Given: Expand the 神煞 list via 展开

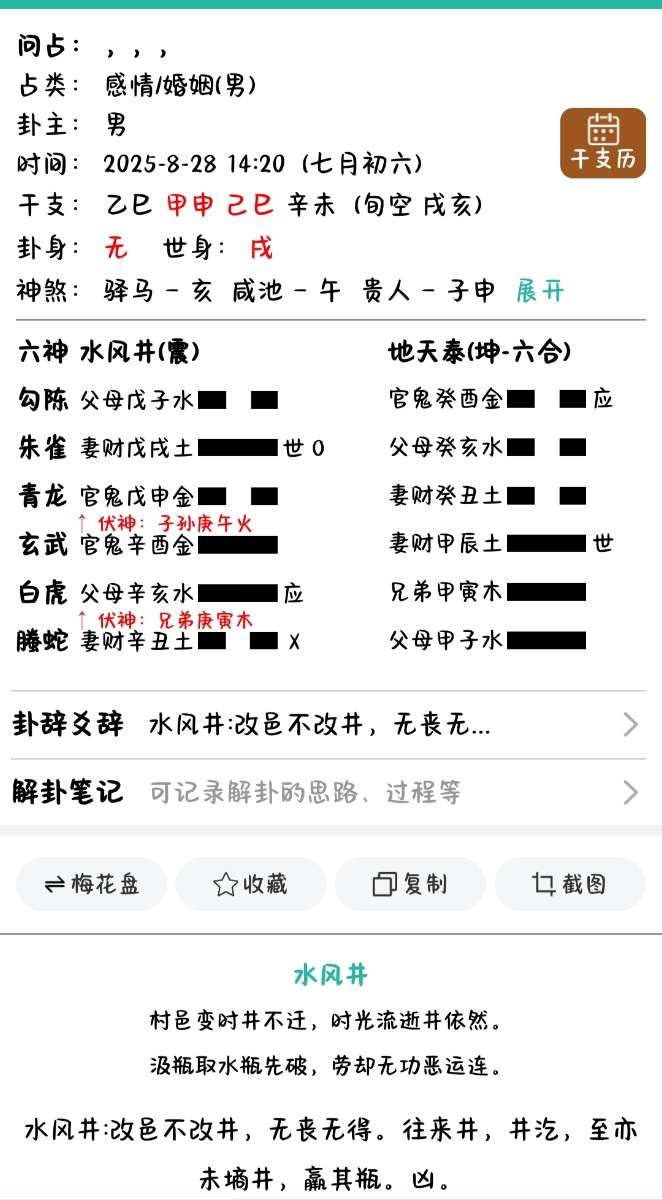Looking at the screenshot, I should point(540,291).
